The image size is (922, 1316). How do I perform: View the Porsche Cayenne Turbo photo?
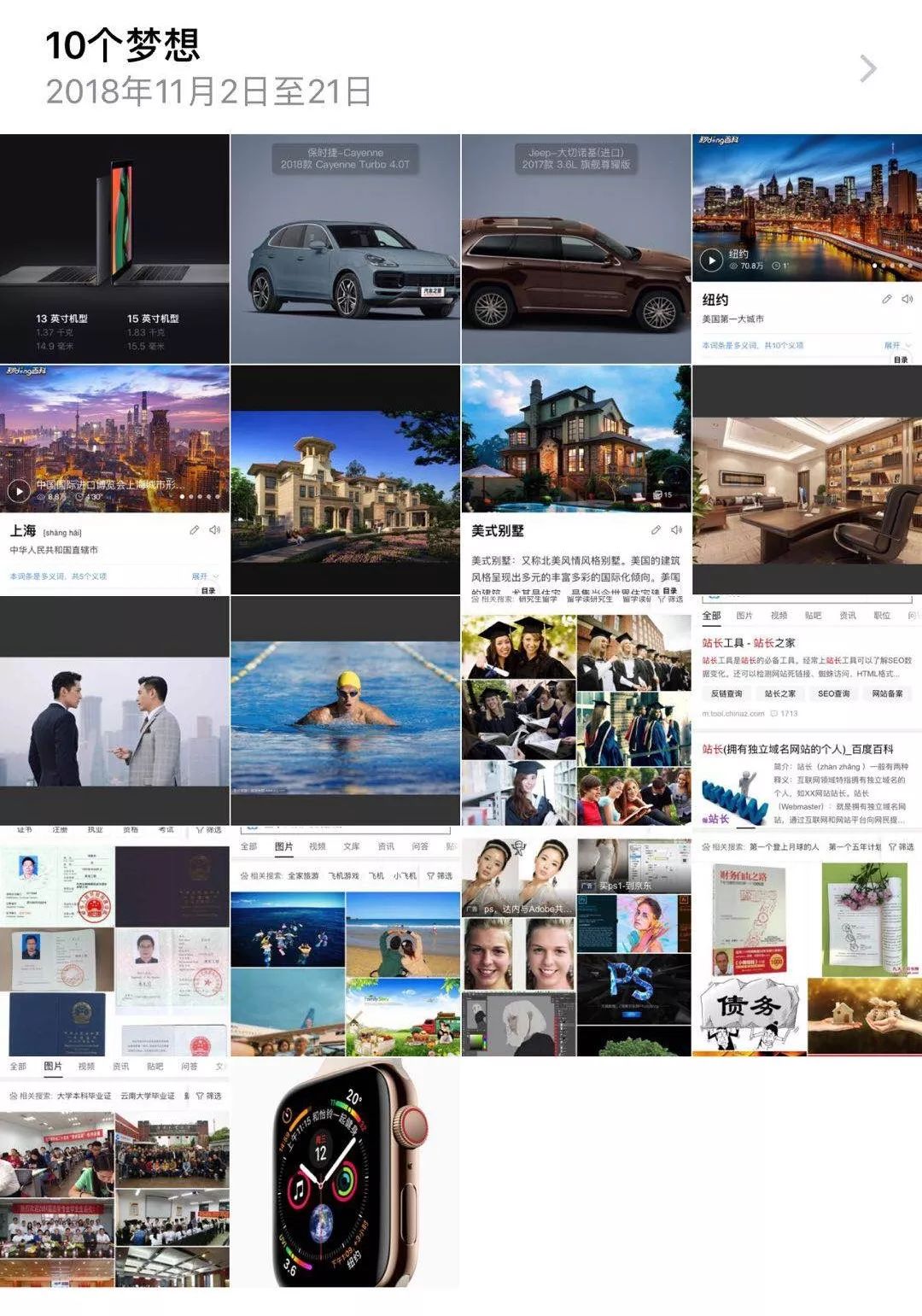[345, 249]
